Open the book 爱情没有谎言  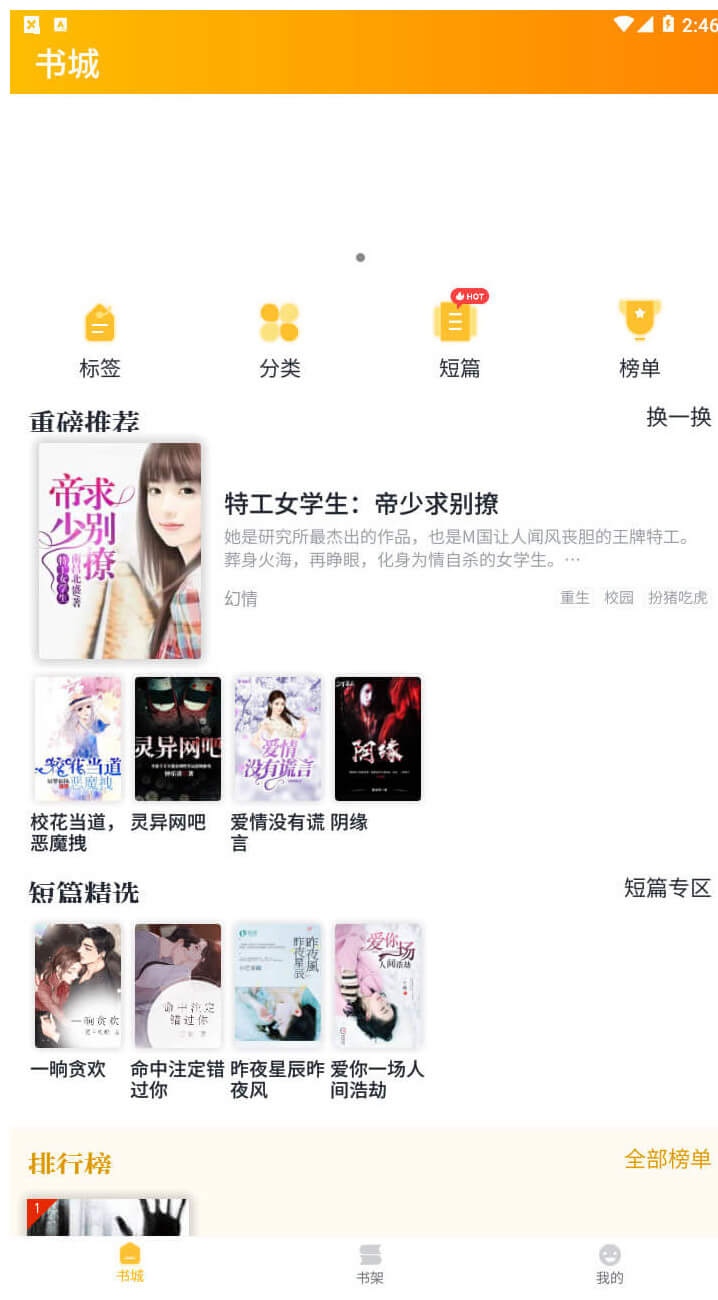(278, 765)
